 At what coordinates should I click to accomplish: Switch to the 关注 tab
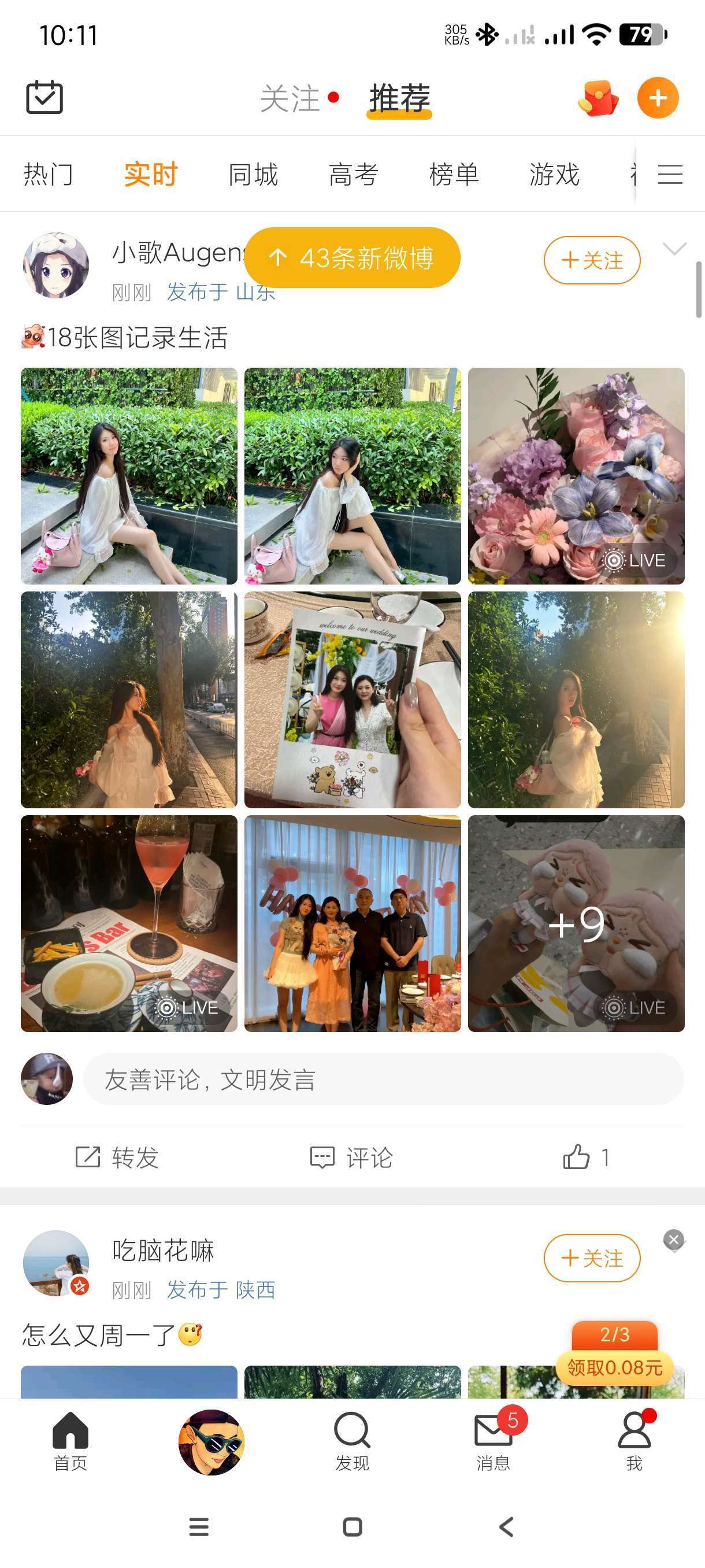(290, 99)
